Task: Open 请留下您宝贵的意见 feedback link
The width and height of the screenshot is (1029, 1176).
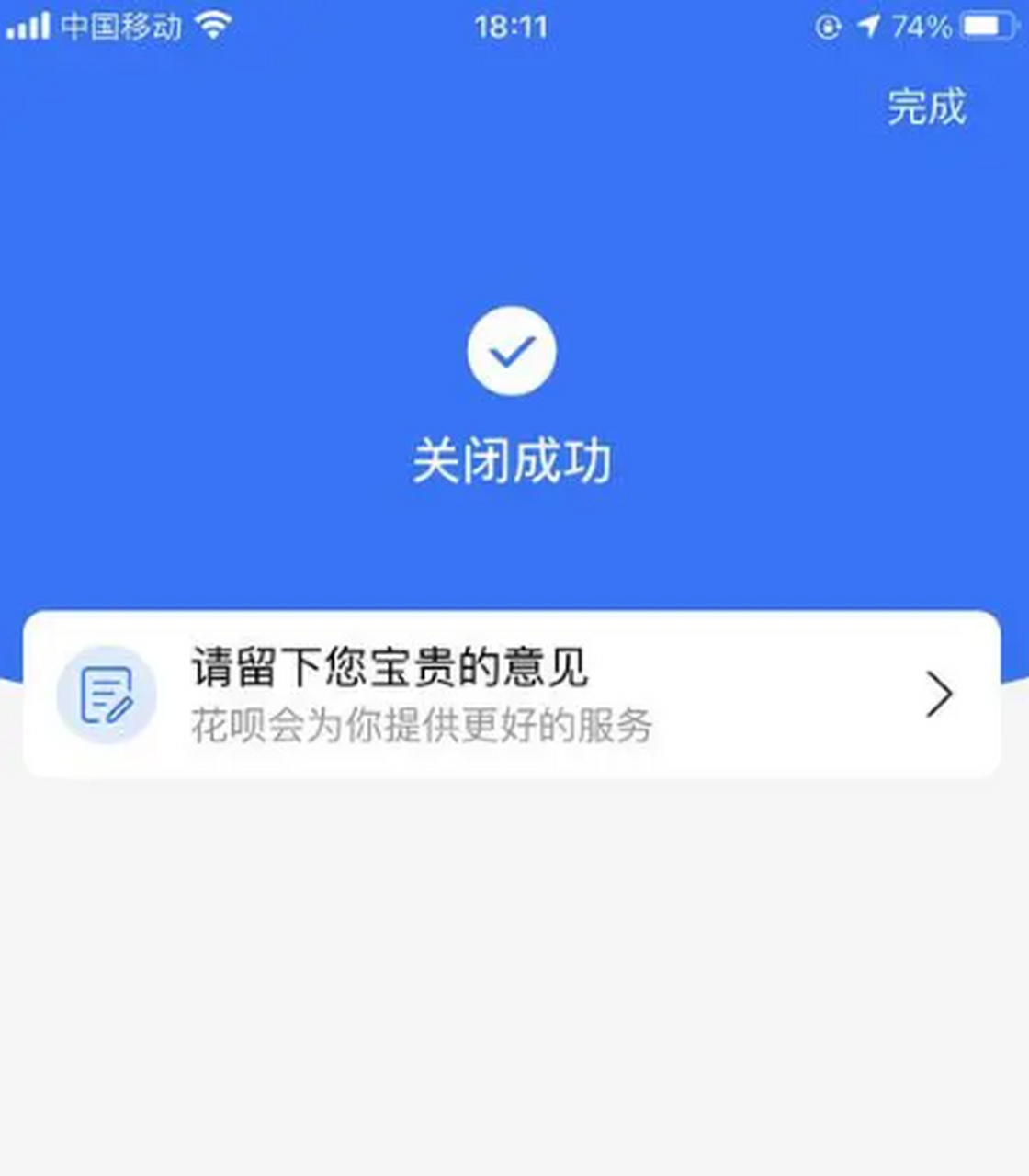Action: (390, 666)
